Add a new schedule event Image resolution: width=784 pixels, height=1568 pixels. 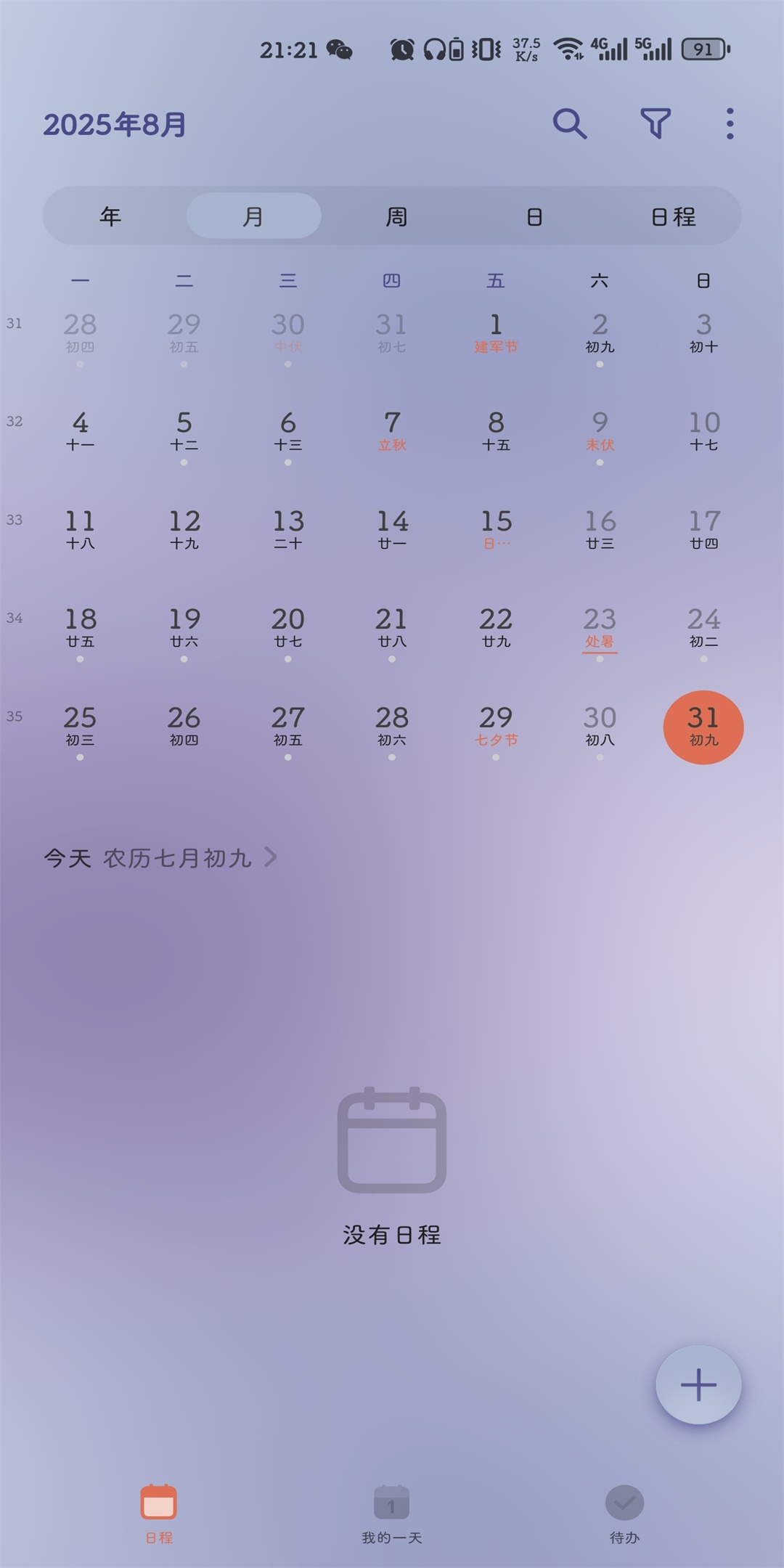[x=698, y=1384]
